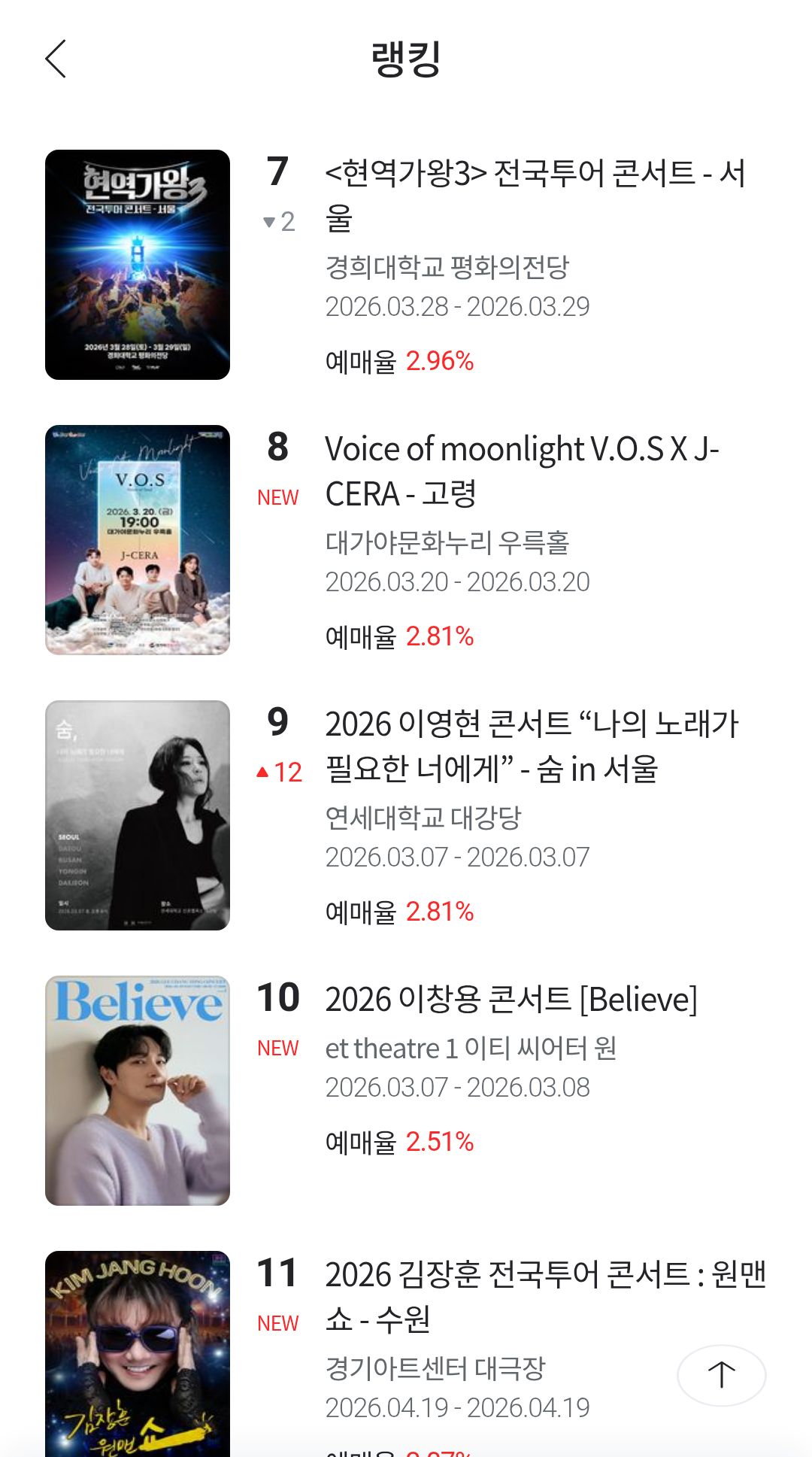The image size is (812, 1457).
Task: Open 현역가왕3 전국투어 콘서트 서울 listing
Action: pos(534,196)
